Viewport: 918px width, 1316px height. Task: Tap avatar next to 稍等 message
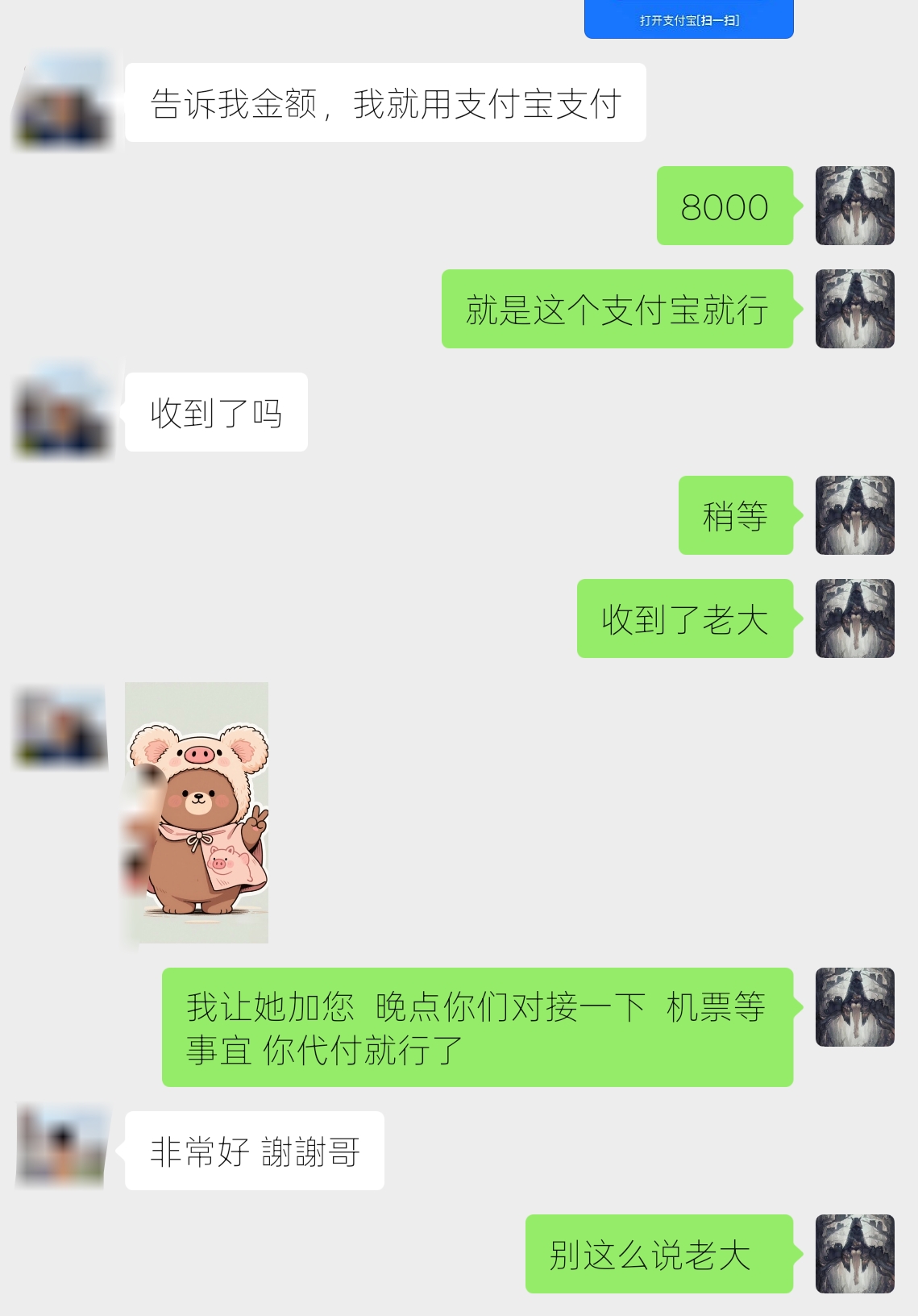854,515
